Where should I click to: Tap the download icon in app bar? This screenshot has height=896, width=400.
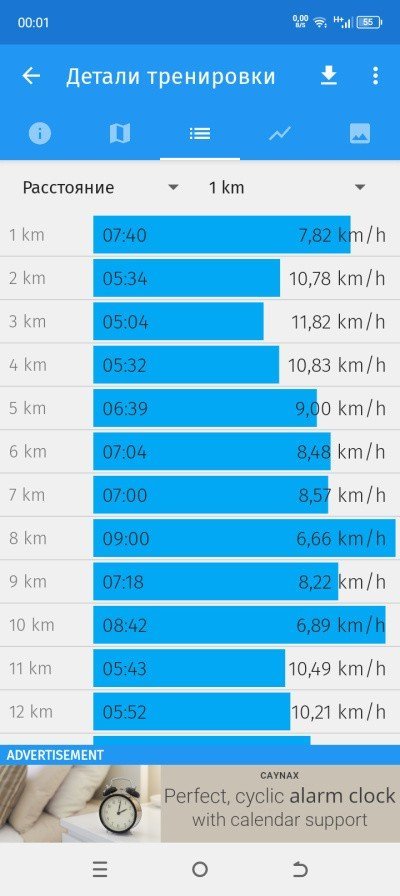329,76
